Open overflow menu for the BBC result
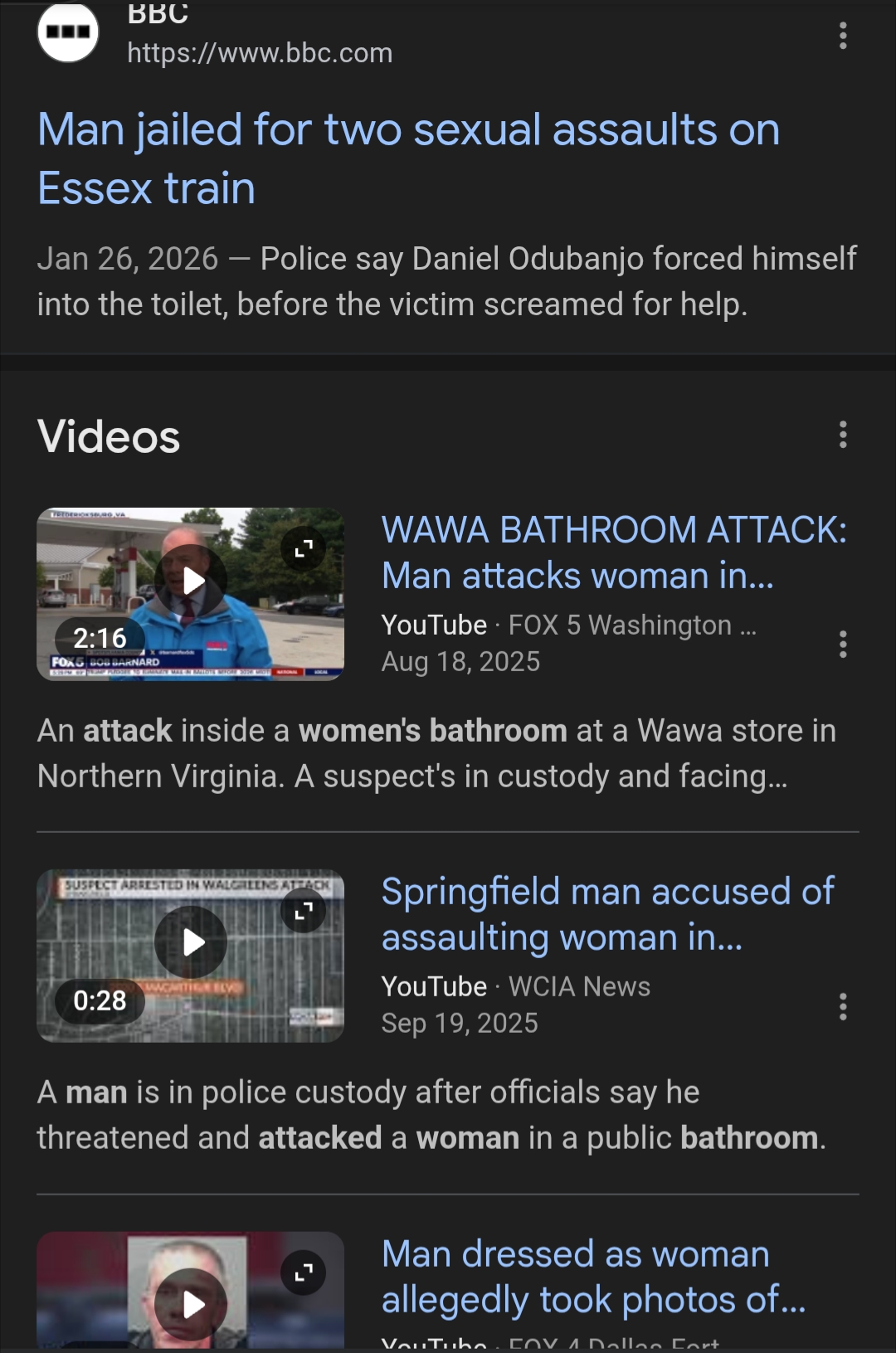Image resolution: width=896 pixels, height=1353 pixels. (x=843, y=36)
